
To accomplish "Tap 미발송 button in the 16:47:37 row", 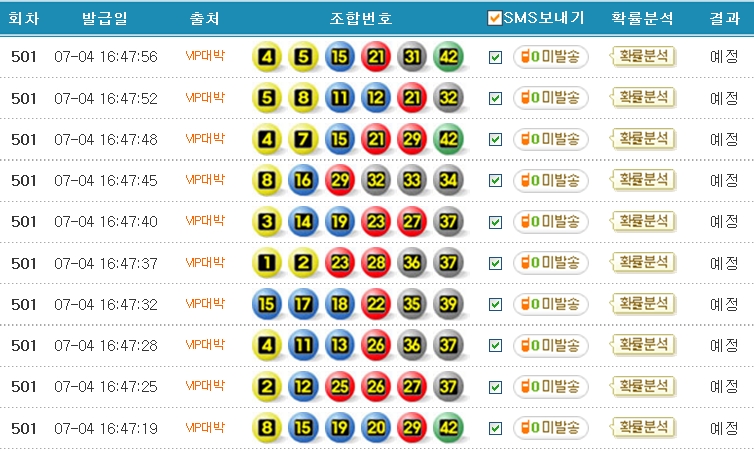I will [550, 263].
